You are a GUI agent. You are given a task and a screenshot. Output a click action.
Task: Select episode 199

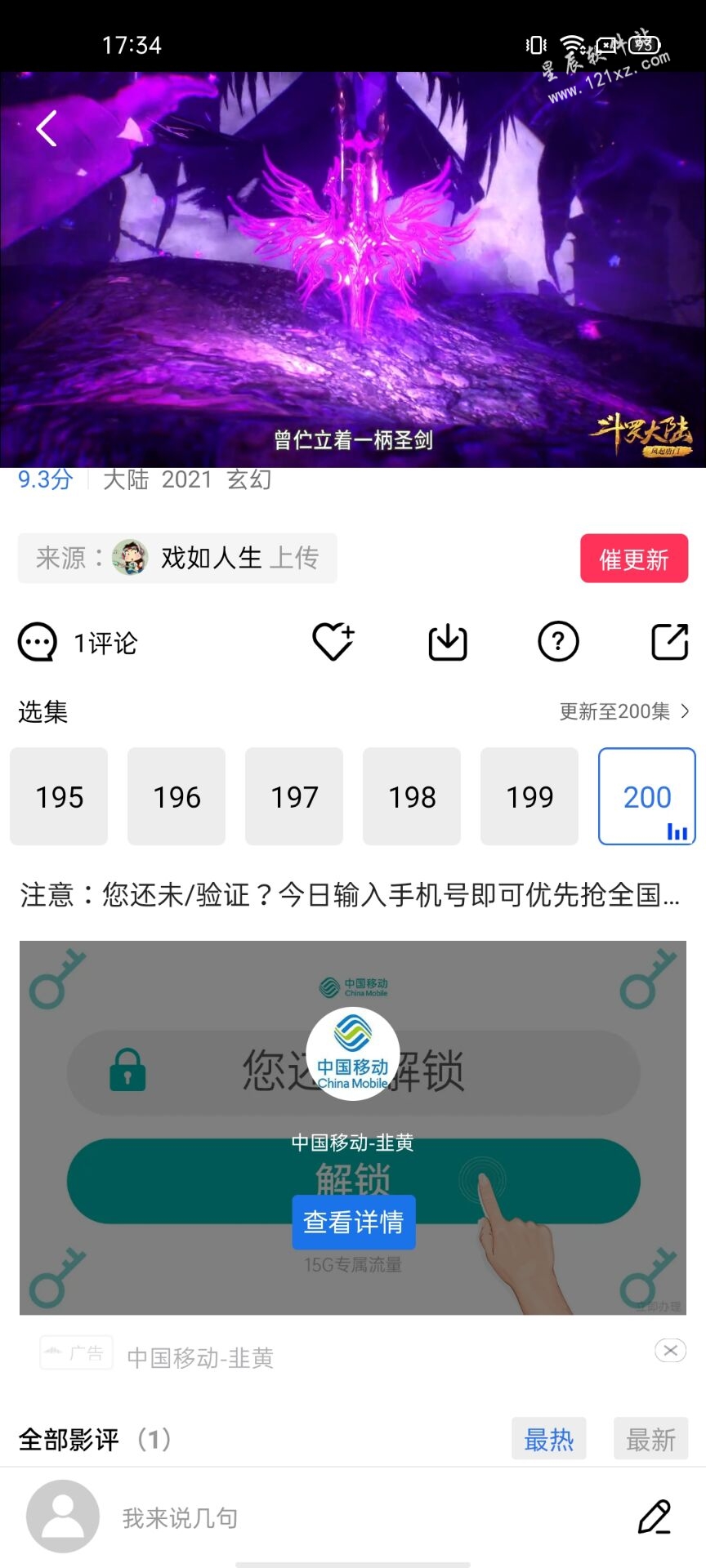pos(529,796)
